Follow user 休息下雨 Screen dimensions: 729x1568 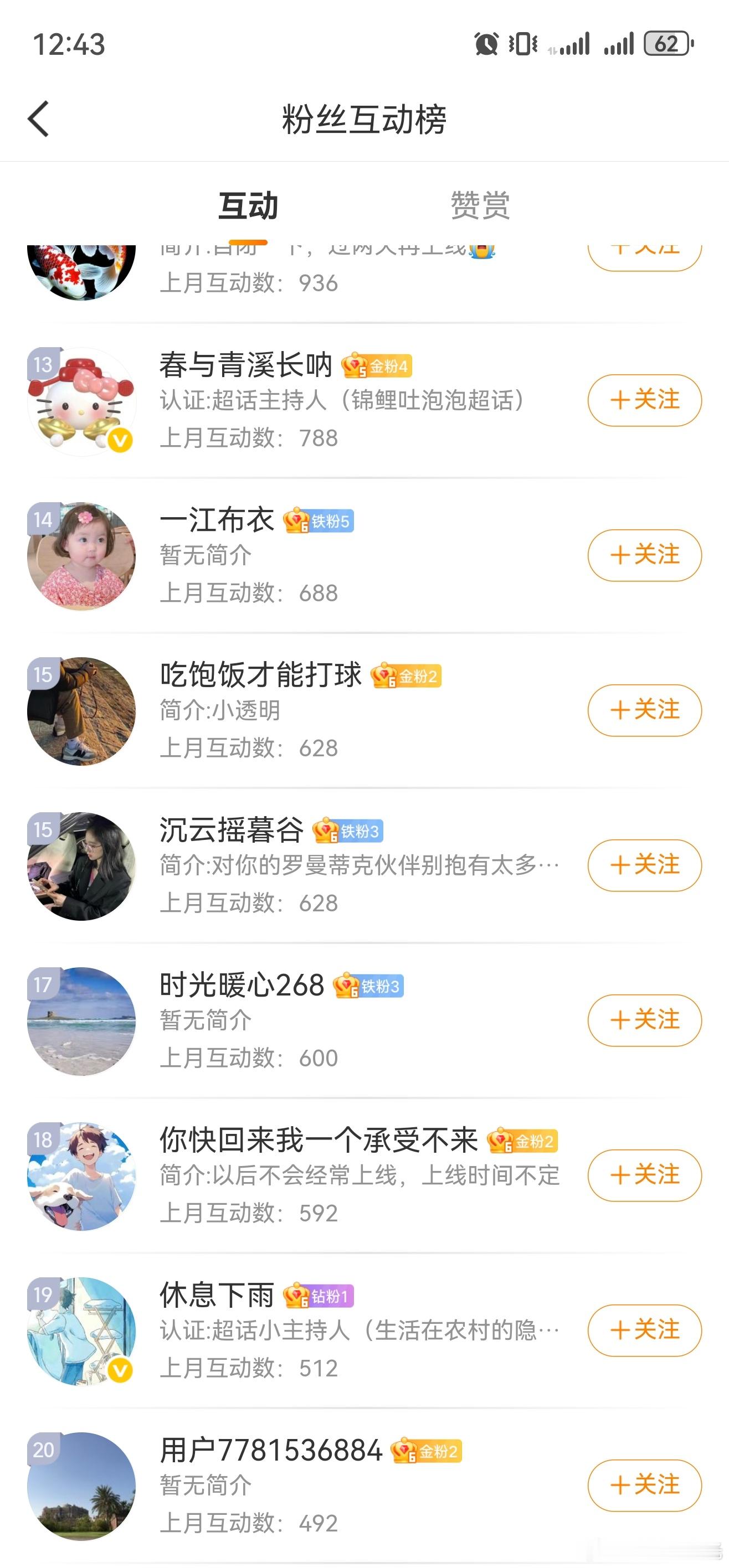tap(644, 1330)
